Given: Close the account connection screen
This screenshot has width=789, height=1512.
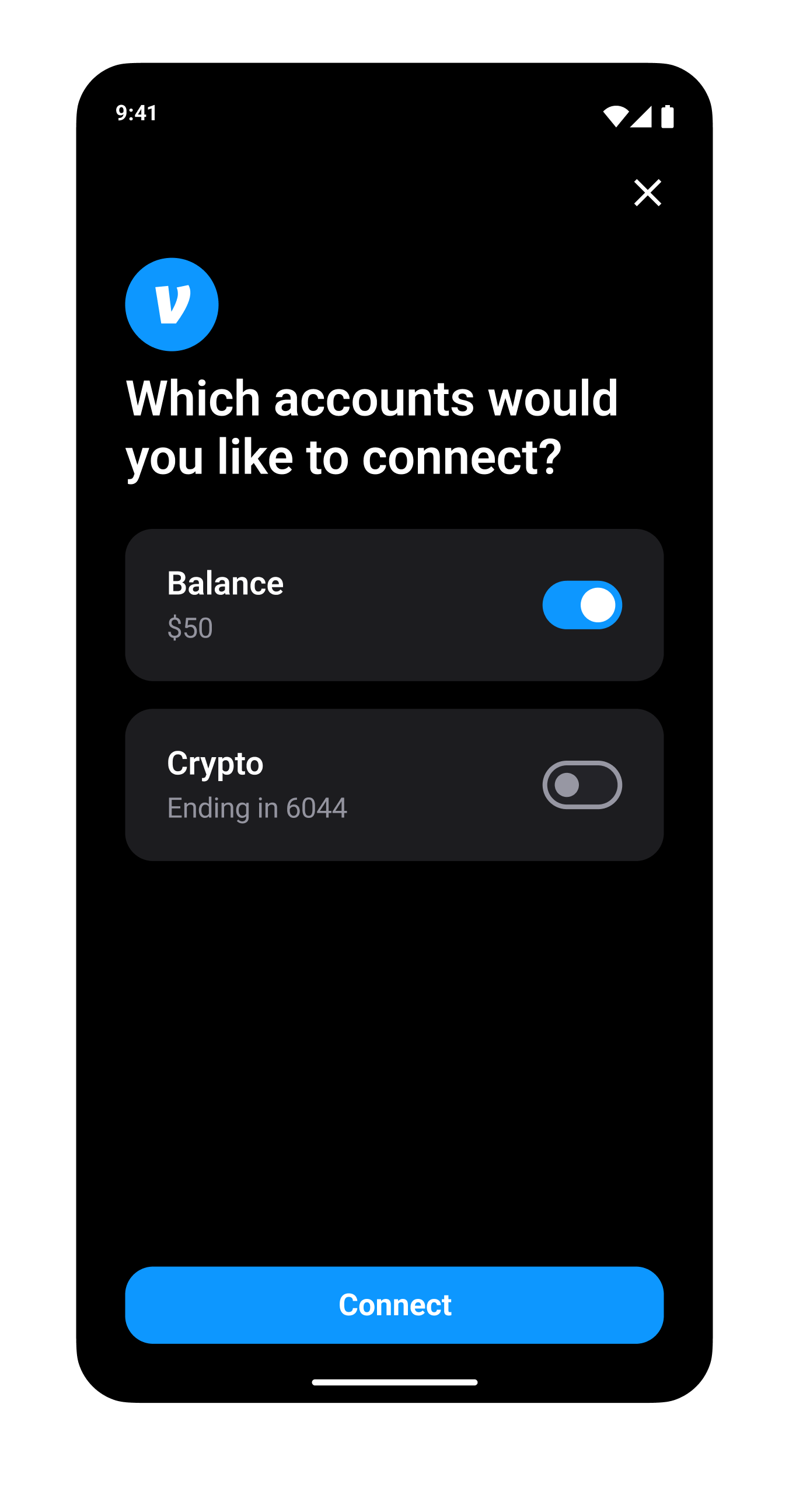Looking at the screenshot, I should coord(647,193).
